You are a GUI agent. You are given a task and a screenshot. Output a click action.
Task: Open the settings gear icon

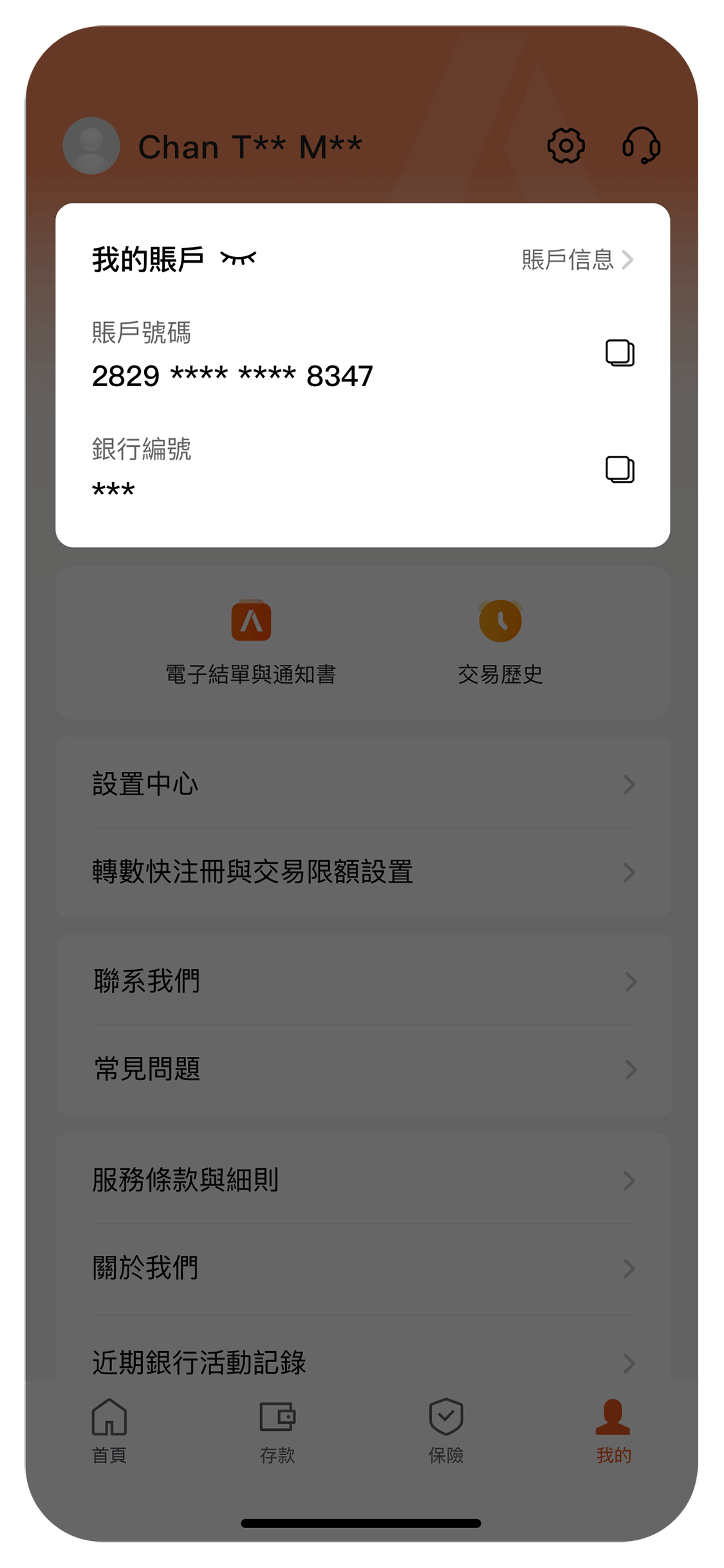(566, 146)
